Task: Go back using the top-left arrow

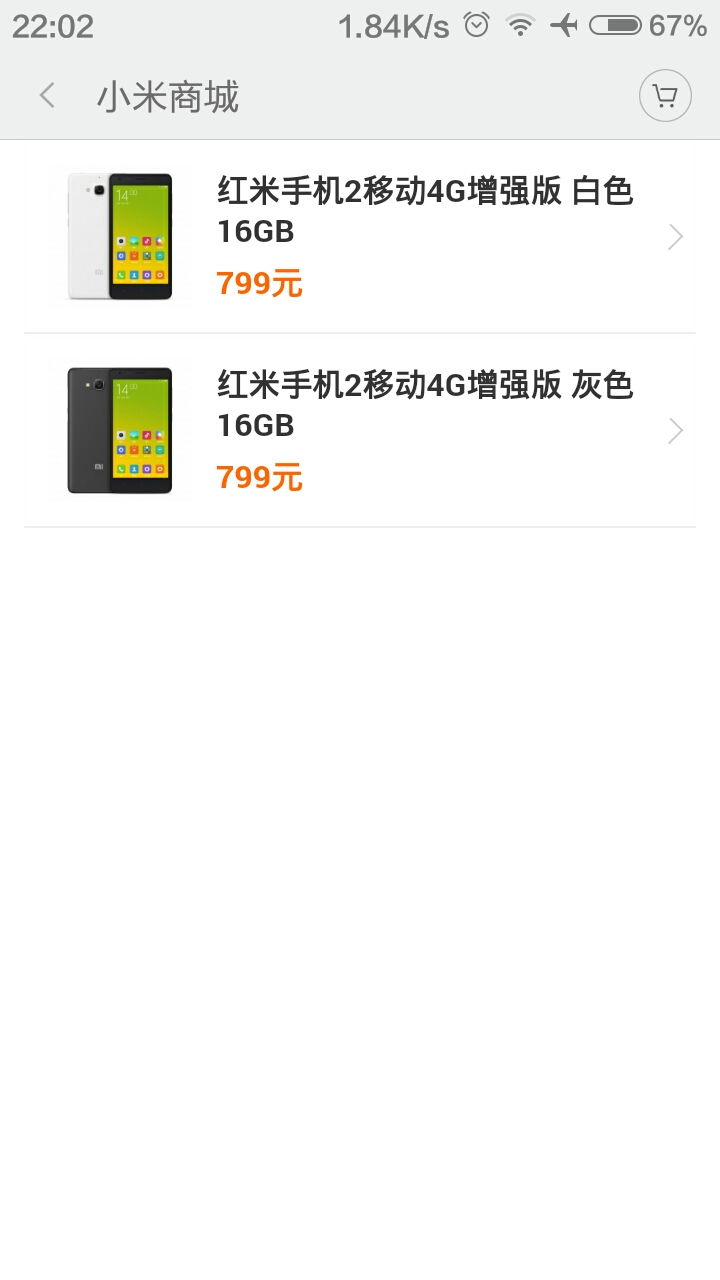Action: pyautogui.click(x=47, y=96)
